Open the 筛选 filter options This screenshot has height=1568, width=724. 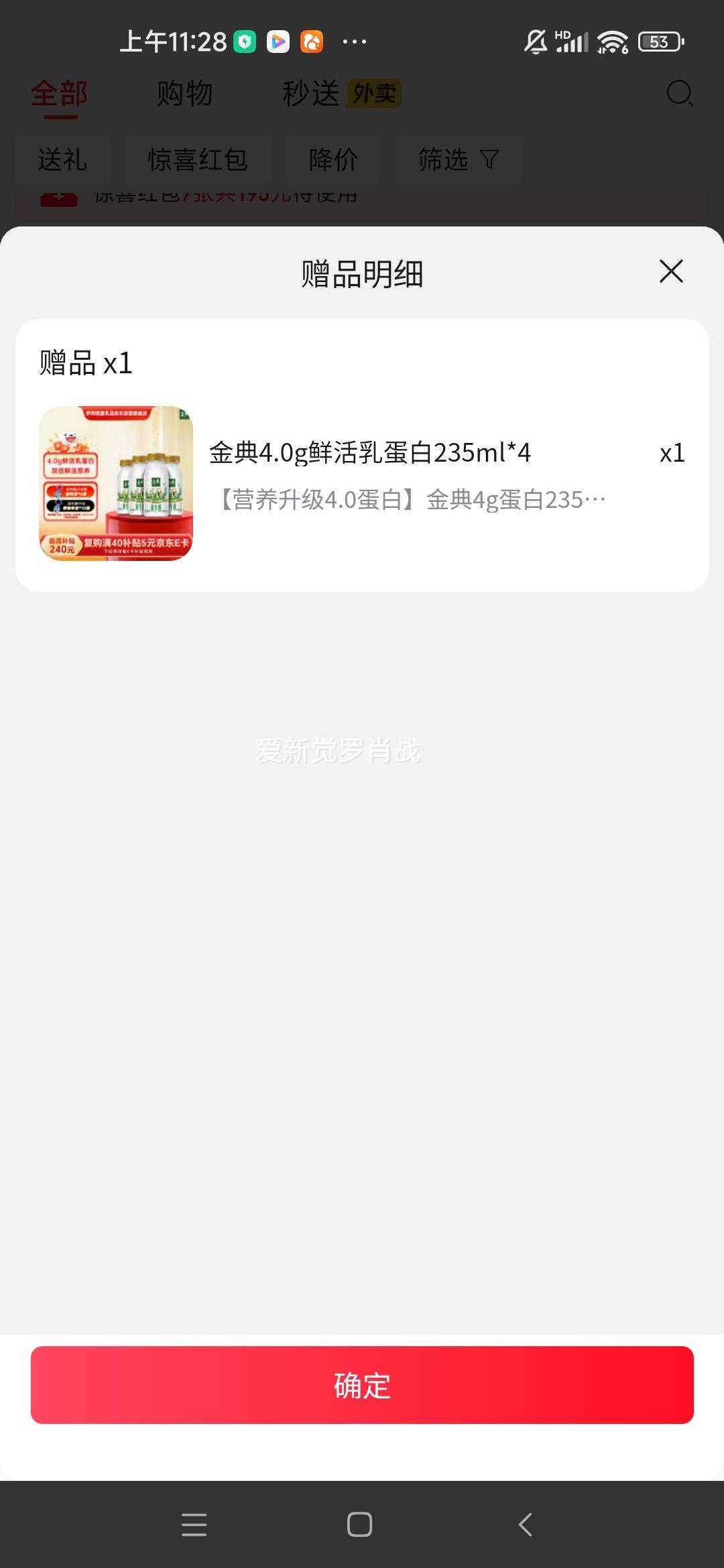tap(458, 159)
